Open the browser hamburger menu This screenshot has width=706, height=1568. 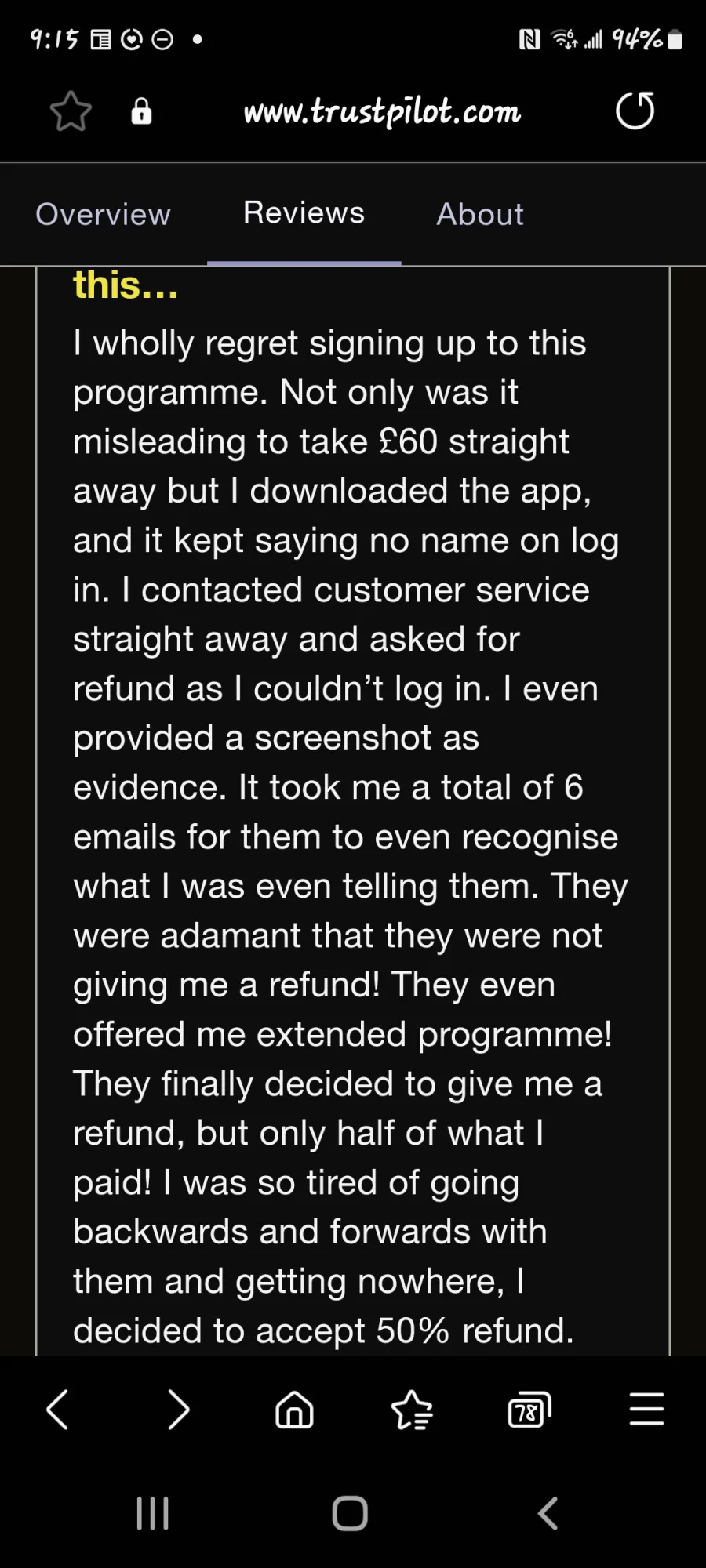pyautogui.click(x=647, y=1409)
